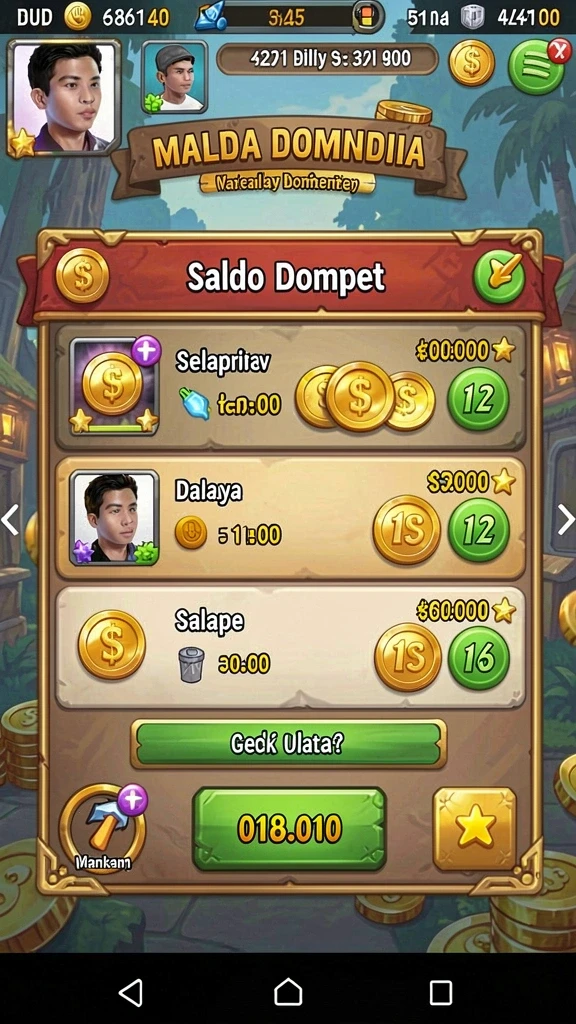The width and height of the screenshot is (576, 1024).
Task: Go to next page with right arrow
Action: [x=566, y=520]
